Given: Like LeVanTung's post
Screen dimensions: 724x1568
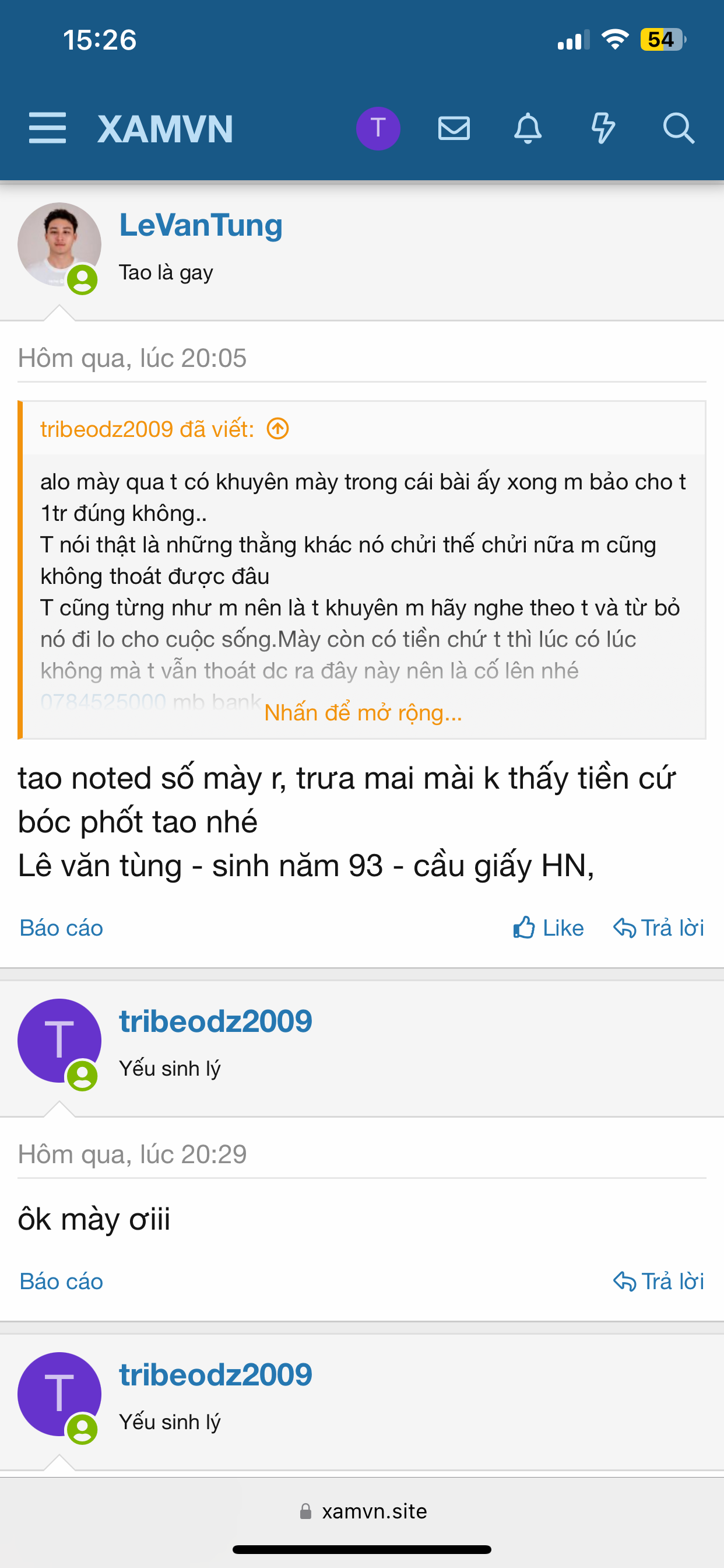Looking at the screenshot, I should [x=548, y=928].
